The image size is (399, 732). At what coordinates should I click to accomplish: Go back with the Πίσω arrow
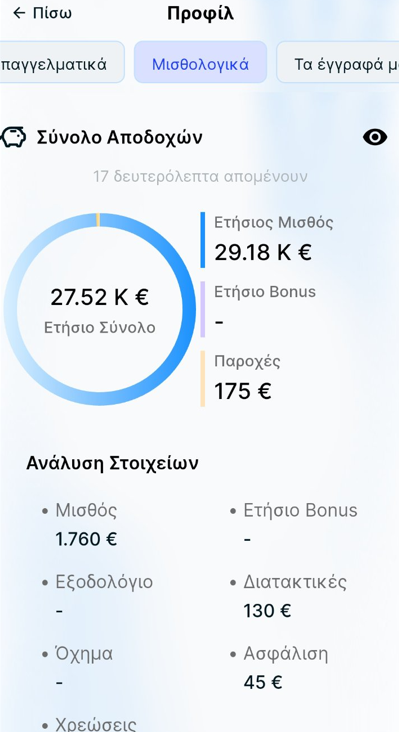[x=42, y=13]
